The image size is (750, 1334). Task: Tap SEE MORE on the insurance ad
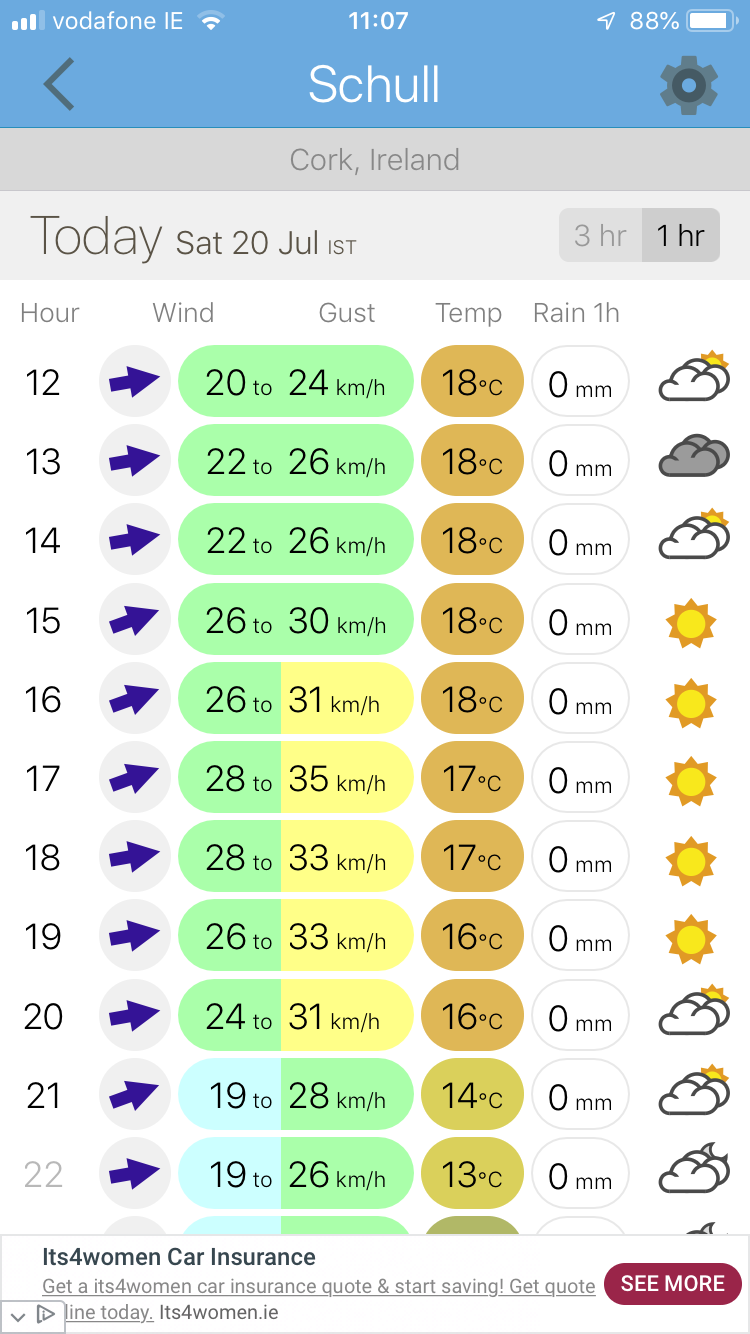point(672,1284)
